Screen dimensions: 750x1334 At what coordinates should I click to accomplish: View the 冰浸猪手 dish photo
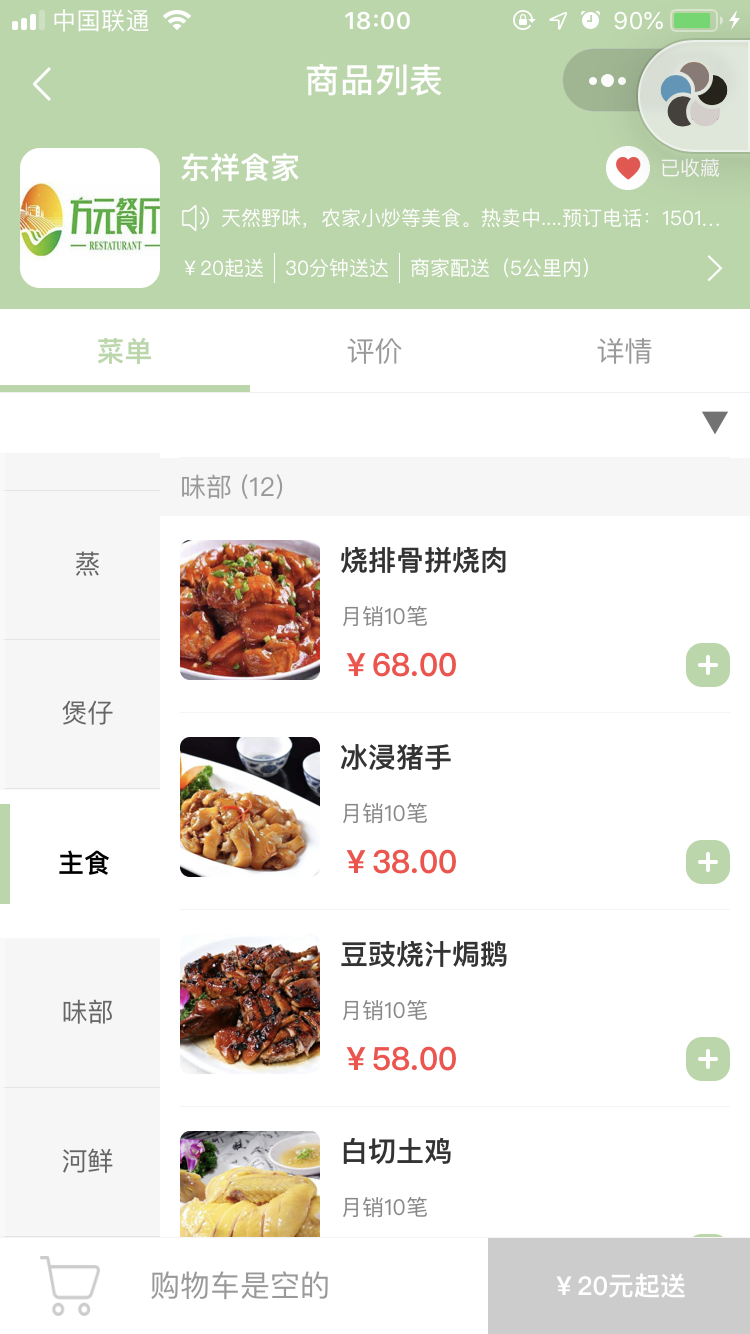tap(250, 807)
